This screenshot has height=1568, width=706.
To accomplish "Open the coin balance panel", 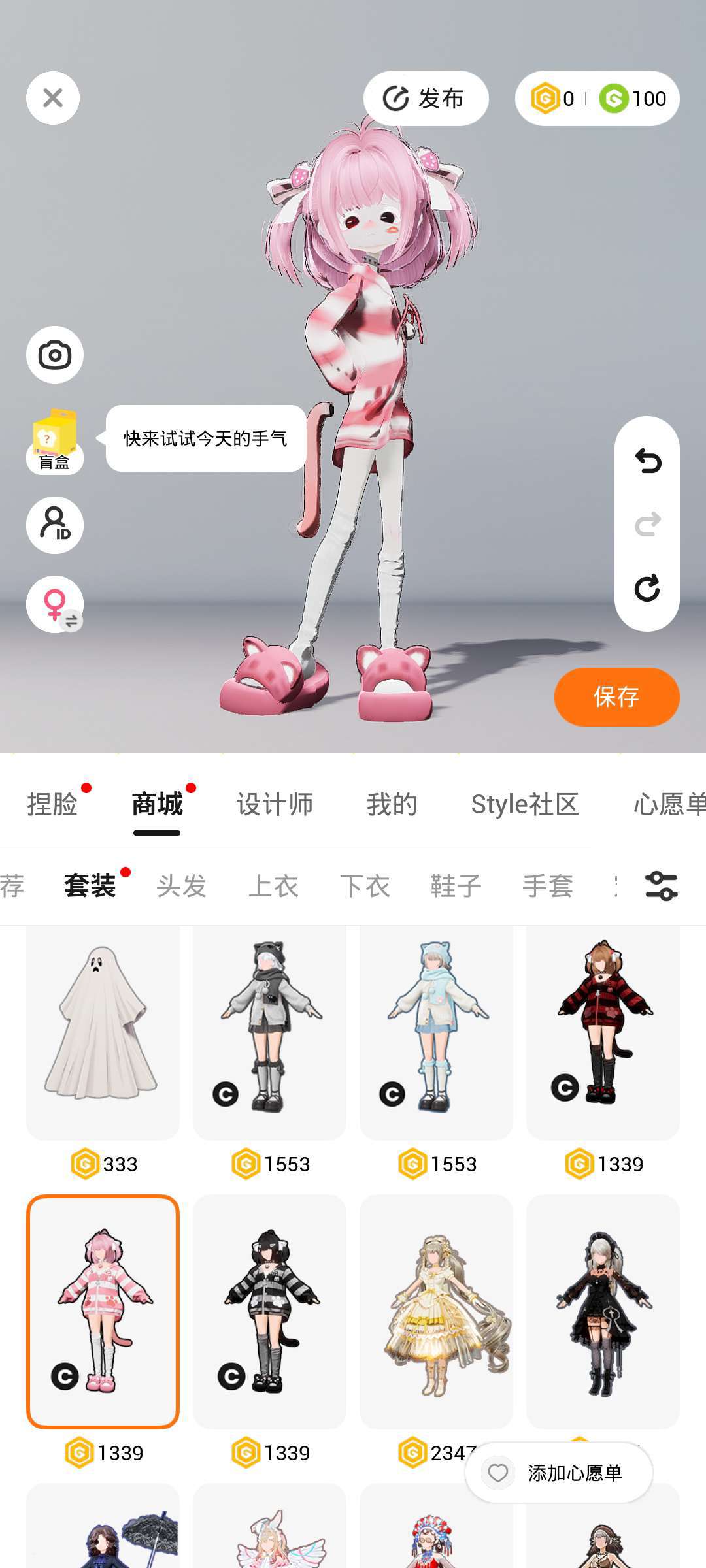I will coord(597,99).
